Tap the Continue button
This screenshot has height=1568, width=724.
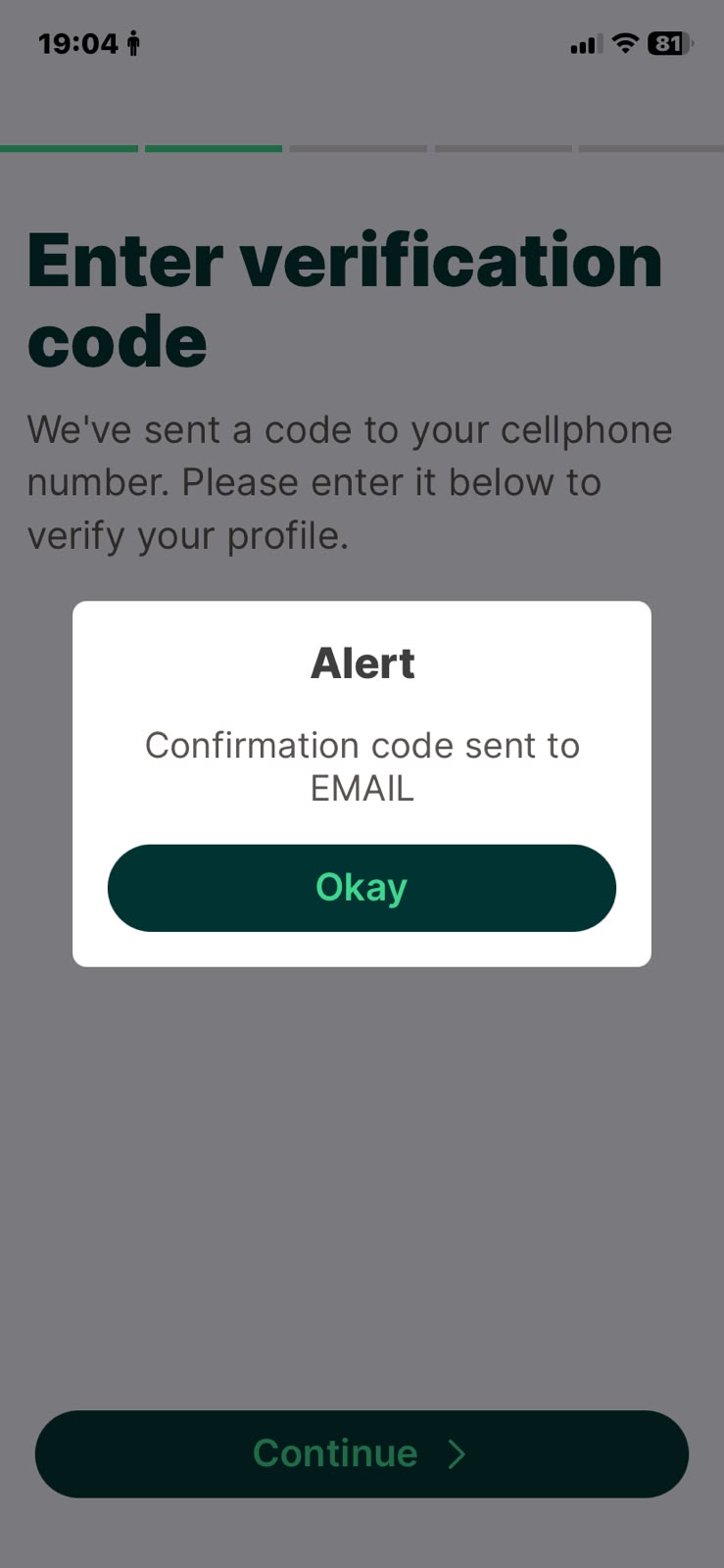point(362,1454)
